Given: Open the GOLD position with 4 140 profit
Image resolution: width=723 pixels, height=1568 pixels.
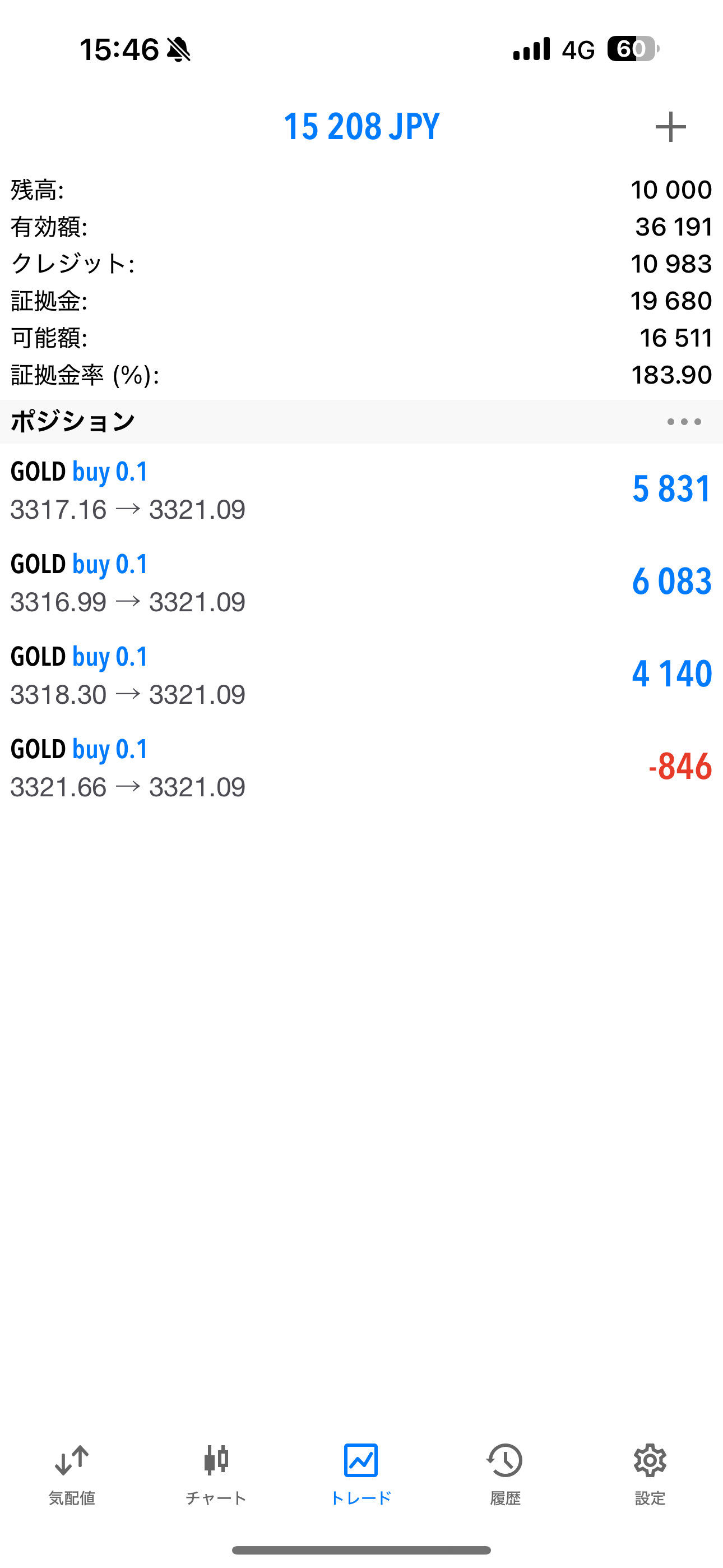Looking at the screenshot, I should [361, 675].
